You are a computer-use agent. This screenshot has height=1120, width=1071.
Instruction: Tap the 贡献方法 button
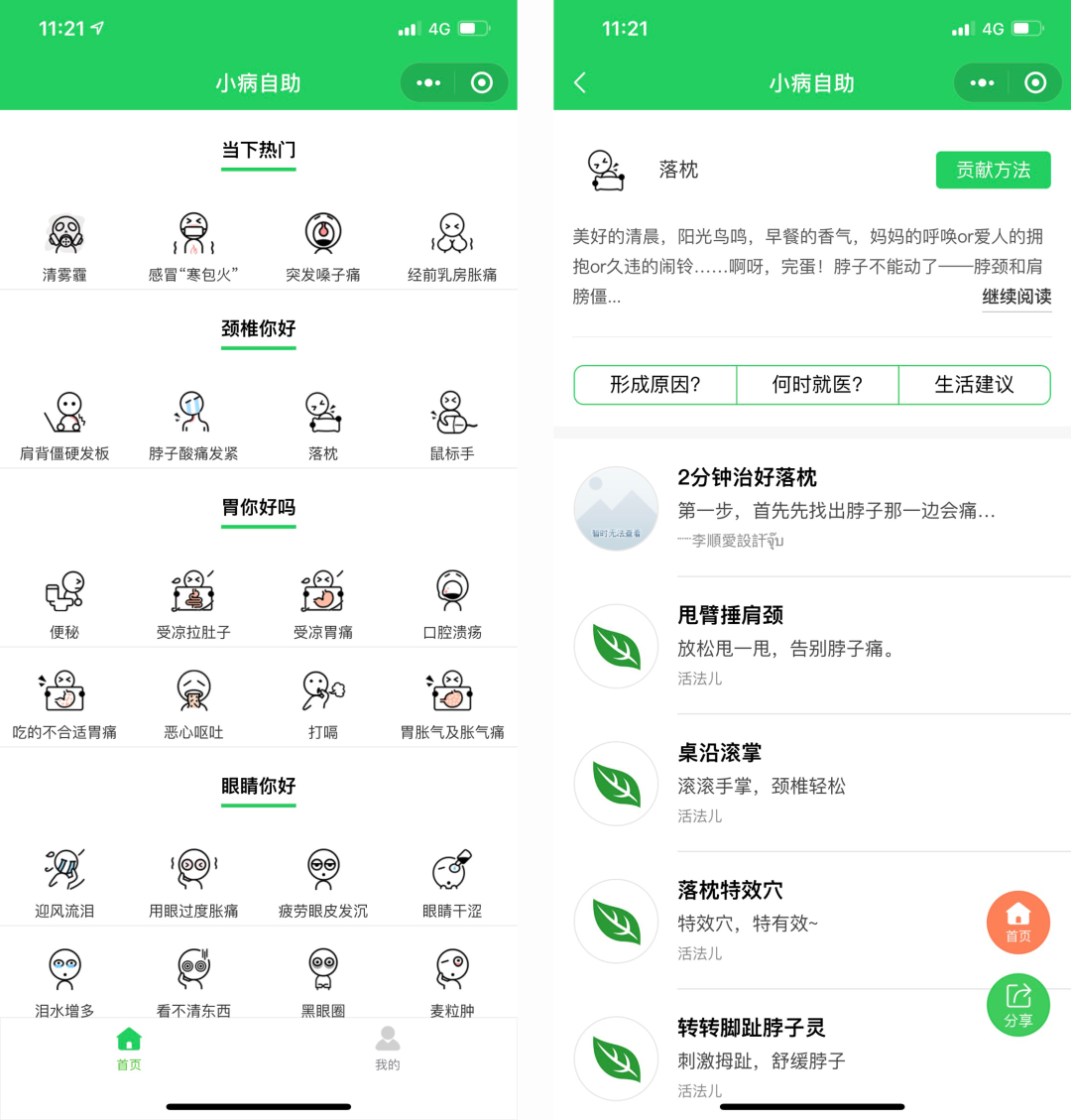point(993,170)
